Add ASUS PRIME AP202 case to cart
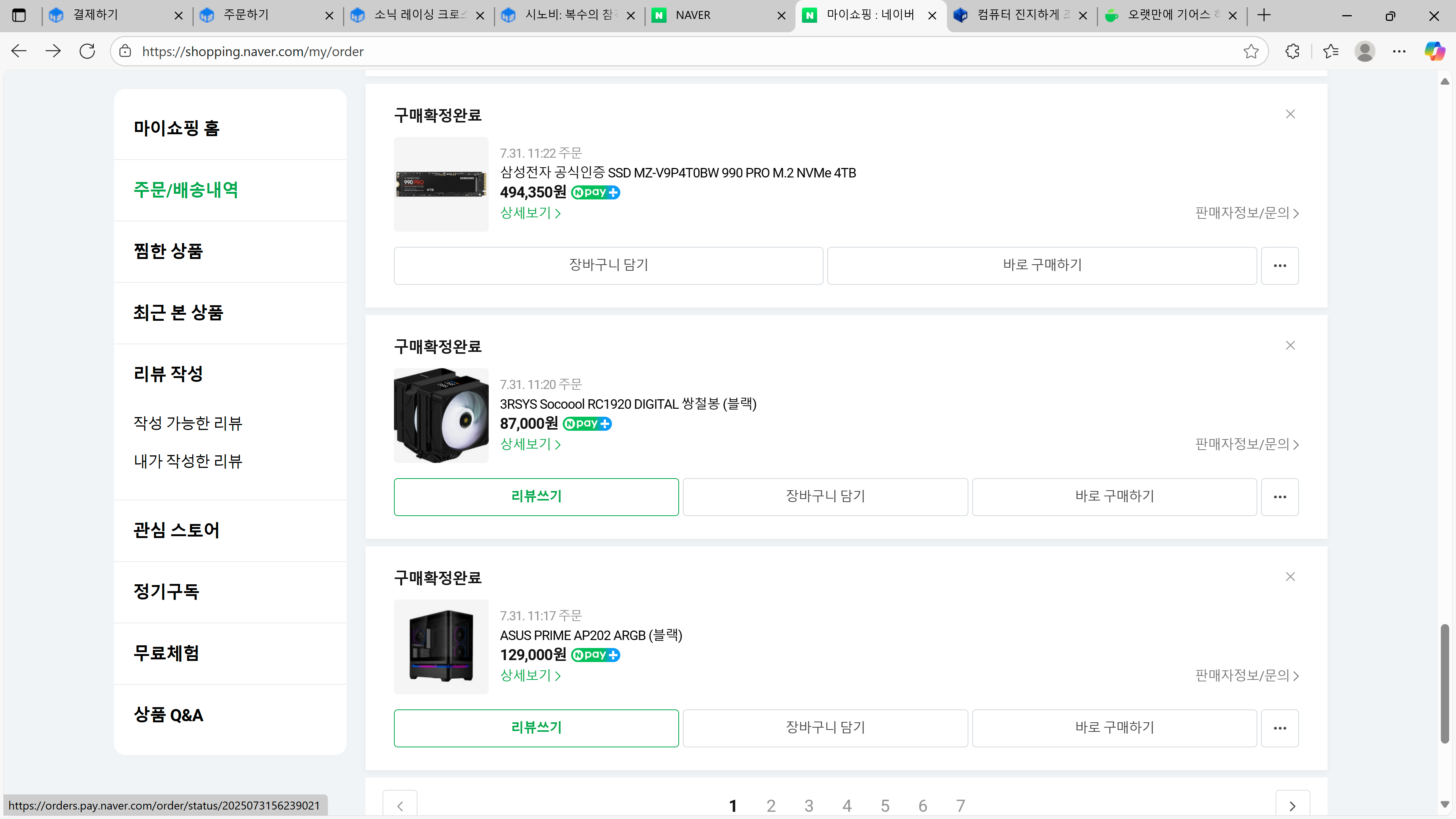The width and height of the screenshot is (1456, 819). coord(825,728)
